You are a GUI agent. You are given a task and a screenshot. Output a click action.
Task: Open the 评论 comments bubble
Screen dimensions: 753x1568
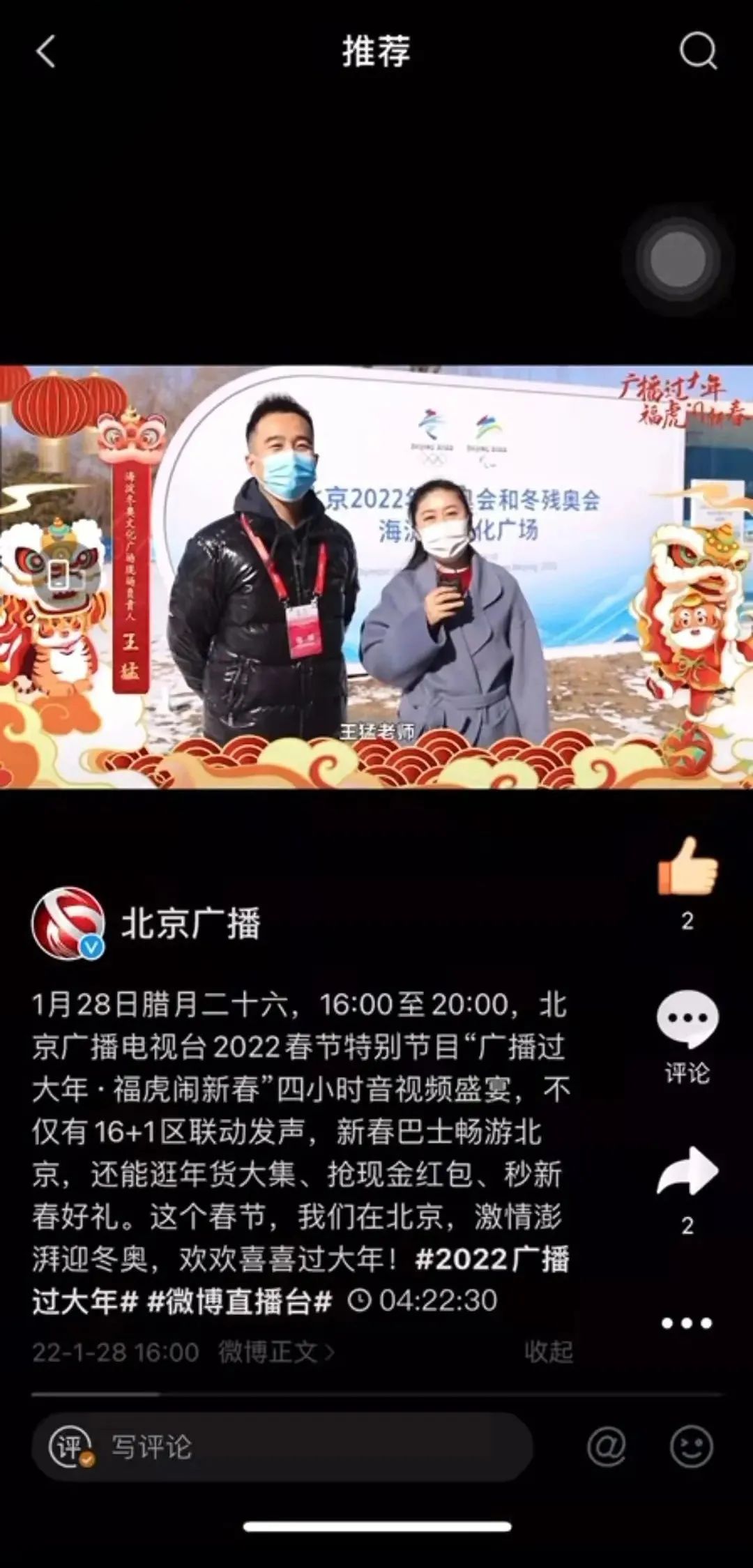click(687, 1019)
